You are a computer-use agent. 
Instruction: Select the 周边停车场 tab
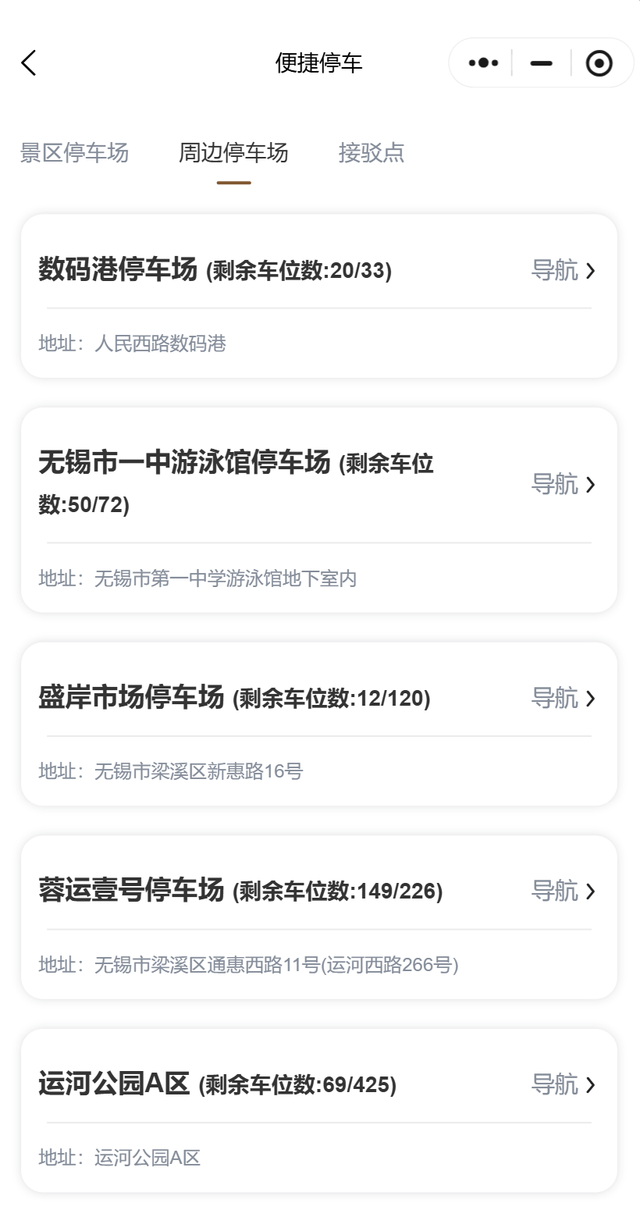[233, 153]
